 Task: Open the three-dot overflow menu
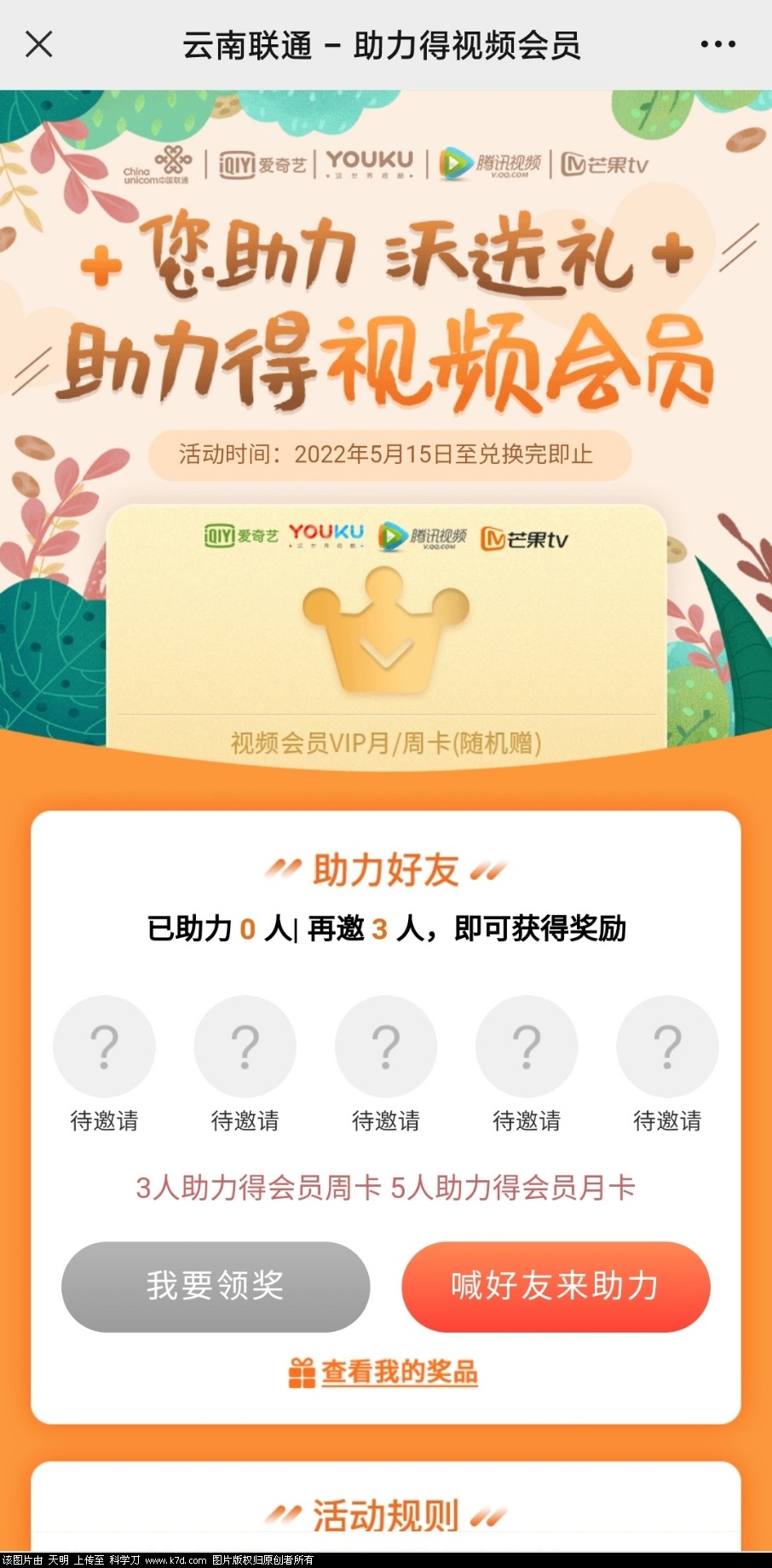(717, 44)
